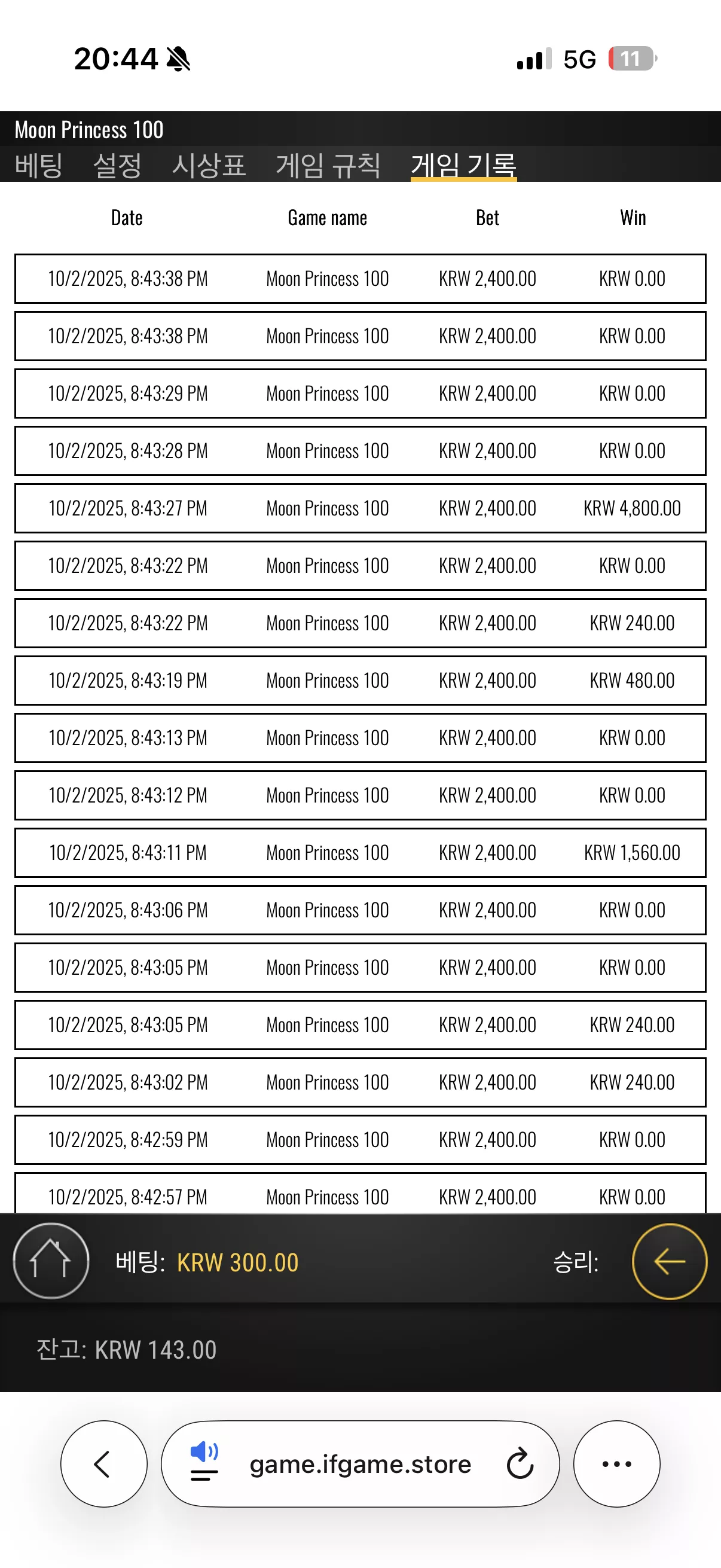This screenshot has height=1568, width=721.
Task: Select the 게임 기록 tab
Action: point(464,165)
